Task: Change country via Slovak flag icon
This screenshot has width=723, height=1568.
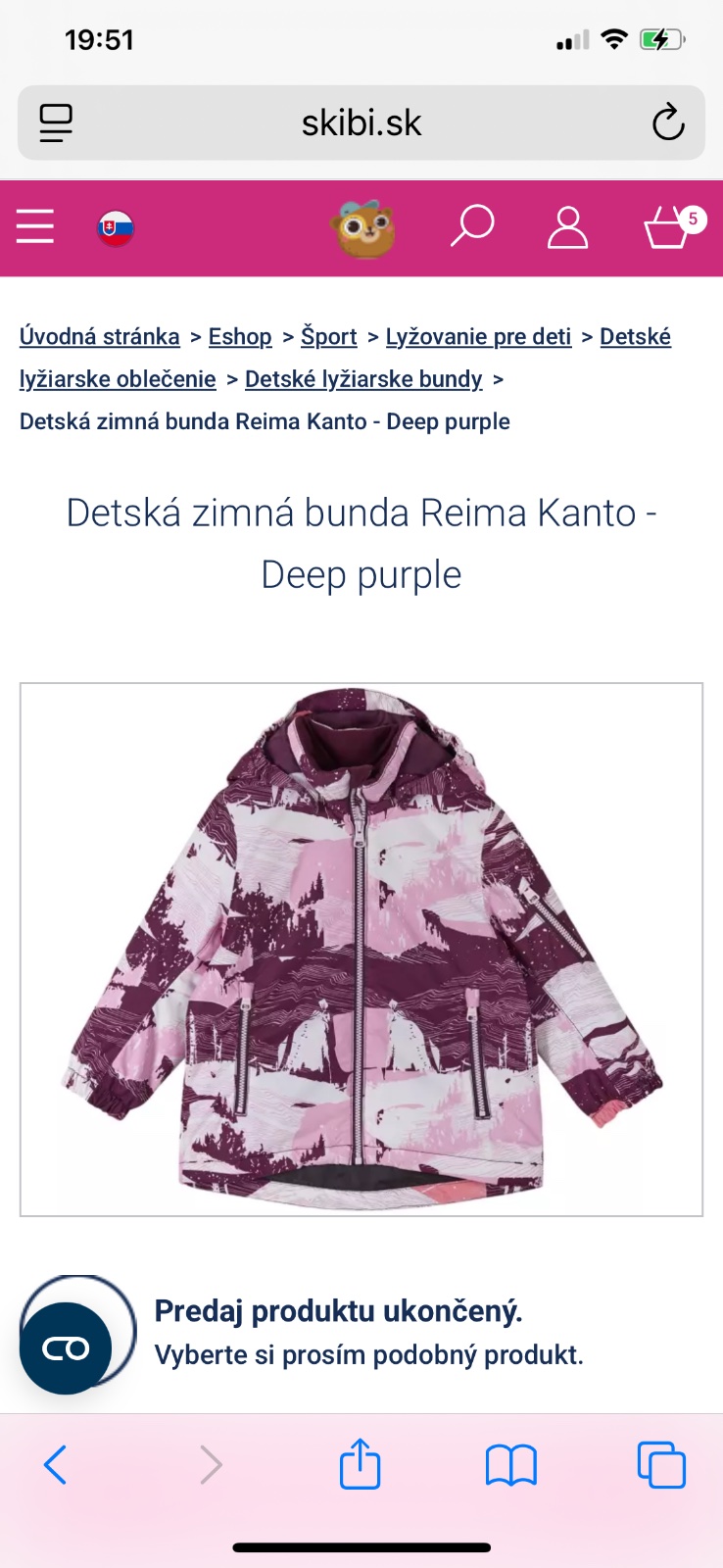Action: point(116,228)
